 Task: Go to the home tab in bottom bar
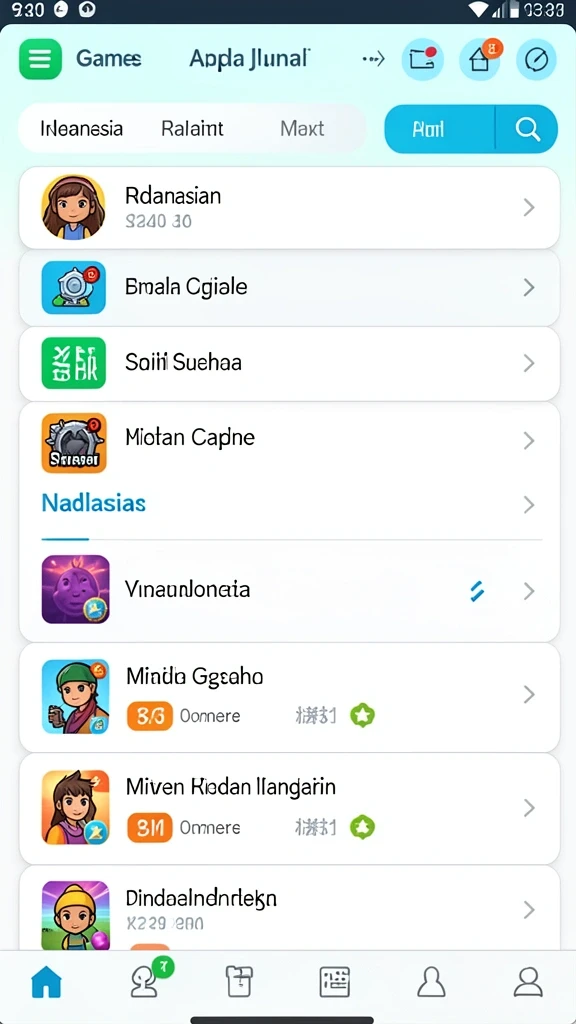pyautogui.click(x=46, y=982)
